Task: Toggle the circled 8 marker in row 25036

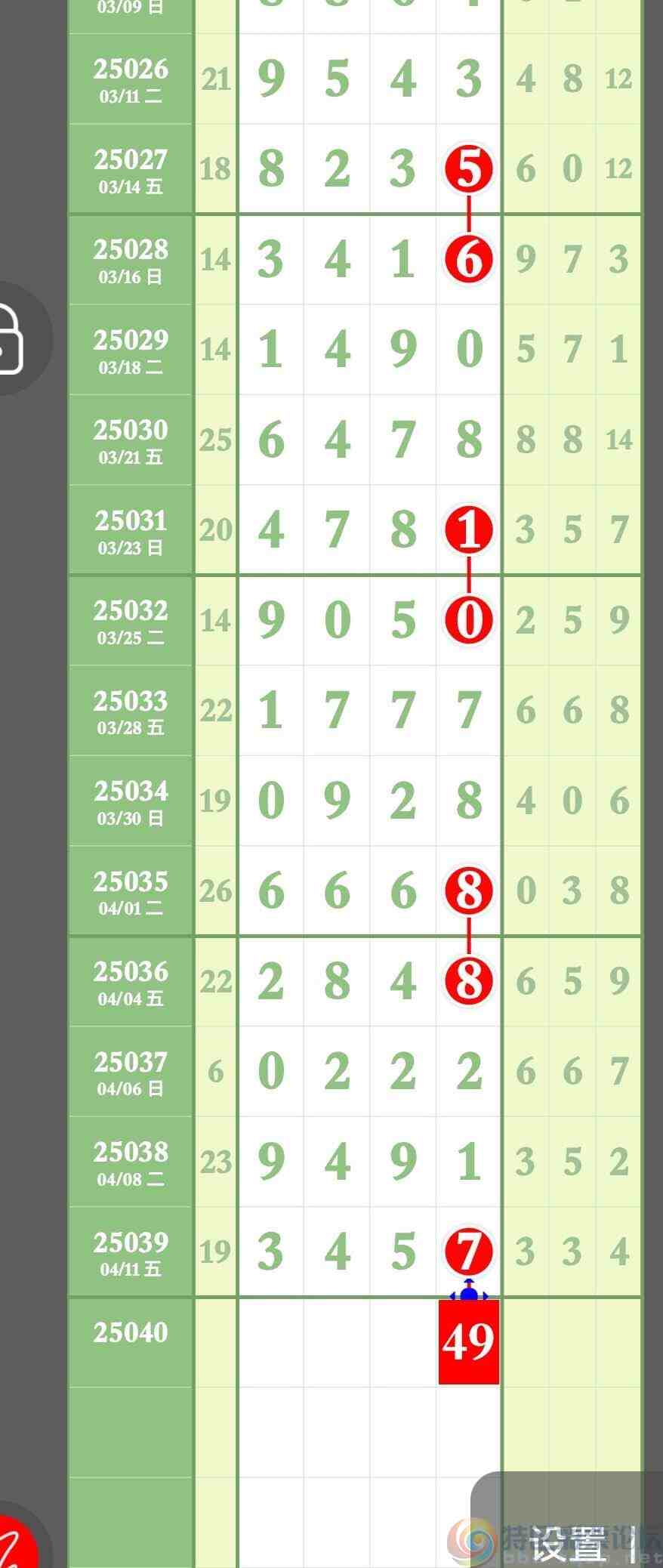Action: (x=469, y=982)
